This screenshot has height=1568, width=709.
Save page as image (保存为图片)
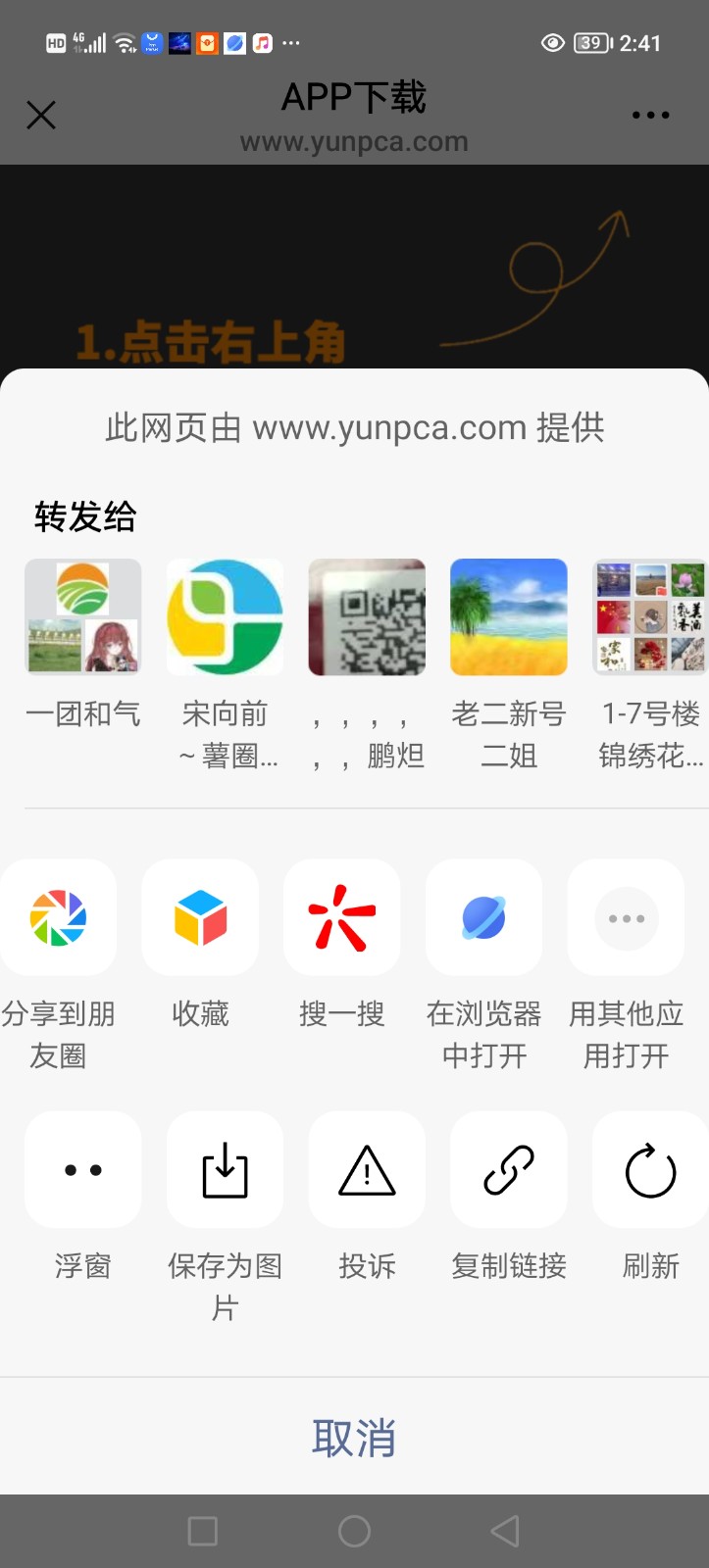[226, 1169]
